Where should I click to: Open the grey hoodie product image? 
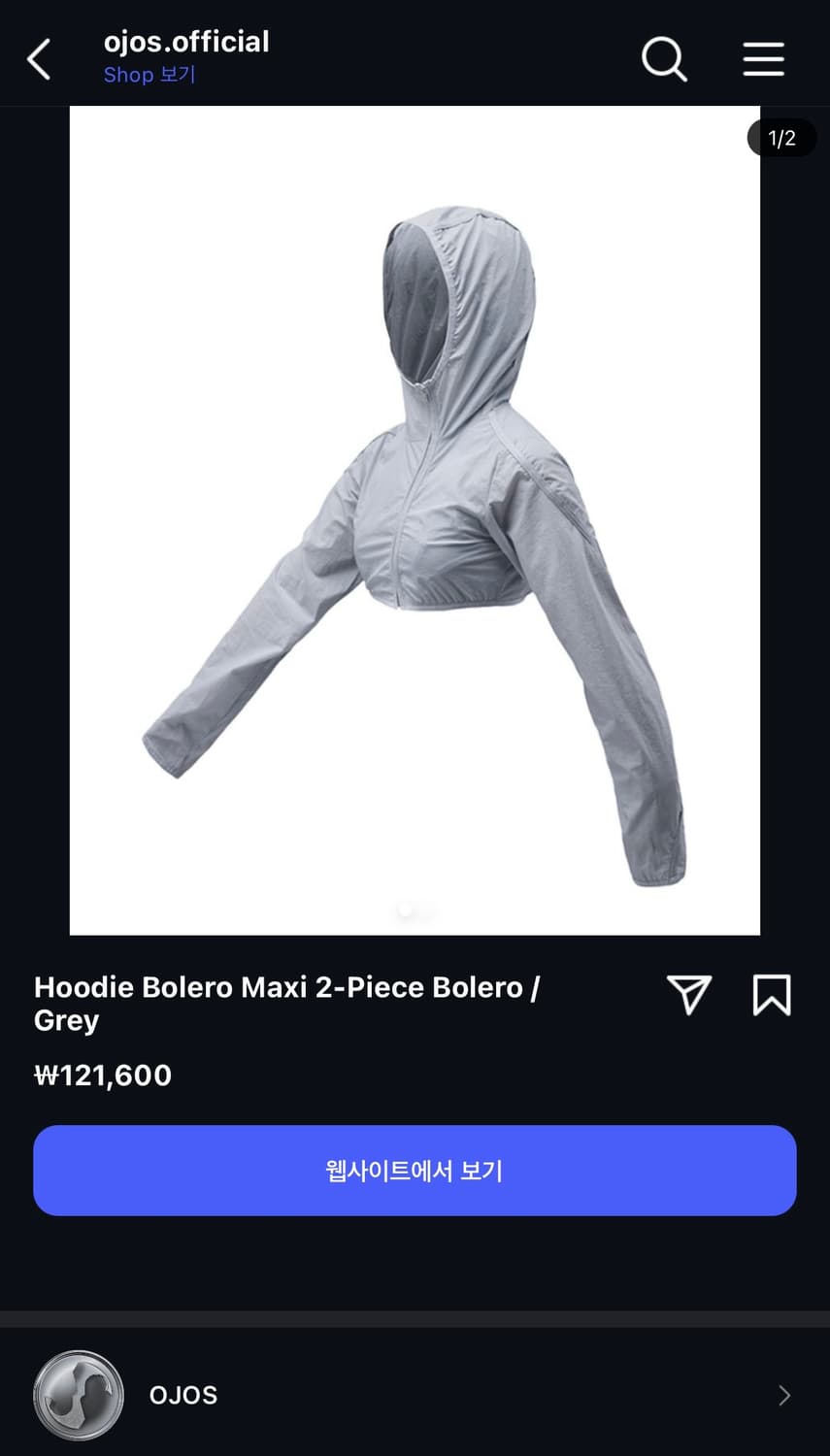click(415, 520)
